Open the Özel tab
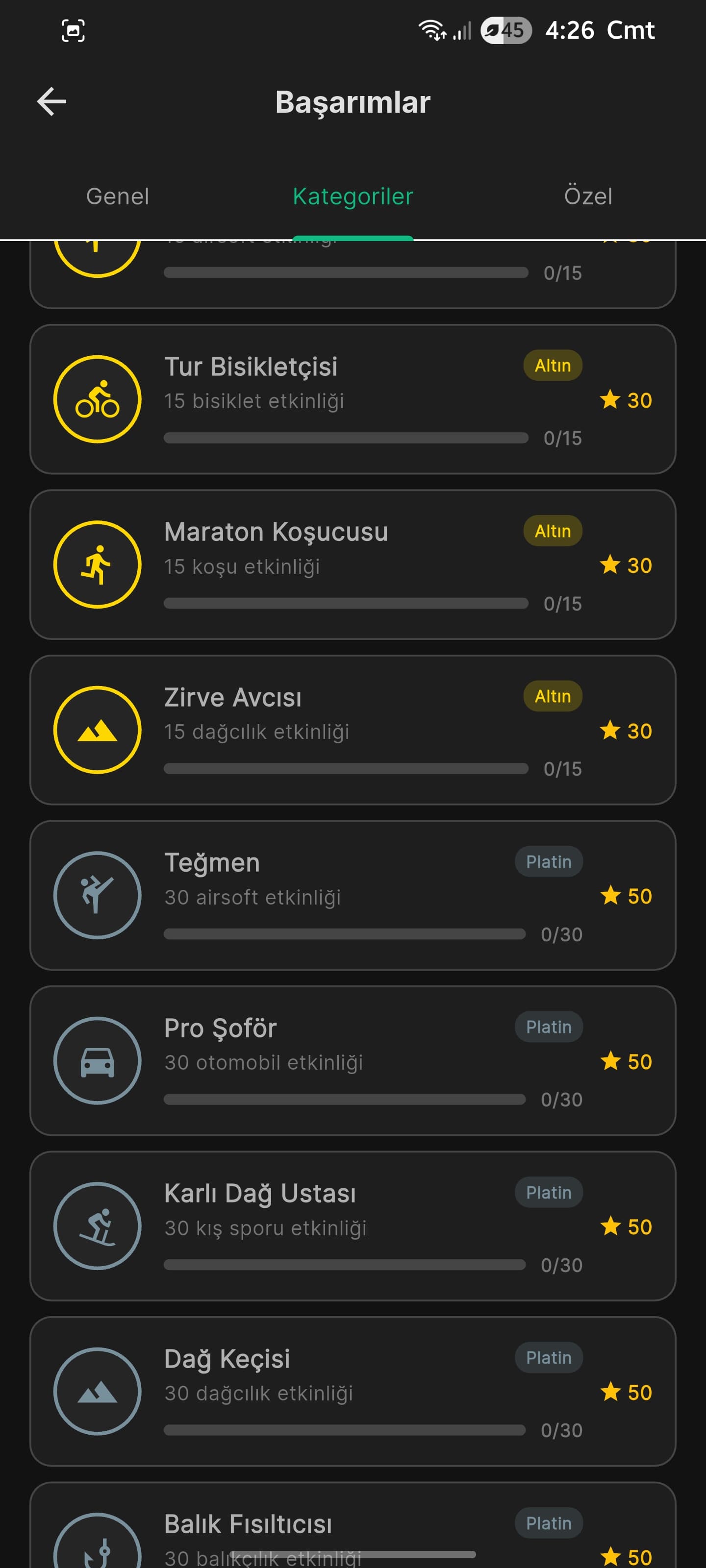The image size is (706, 1568). pyautogui.click(x=588, y=196)
